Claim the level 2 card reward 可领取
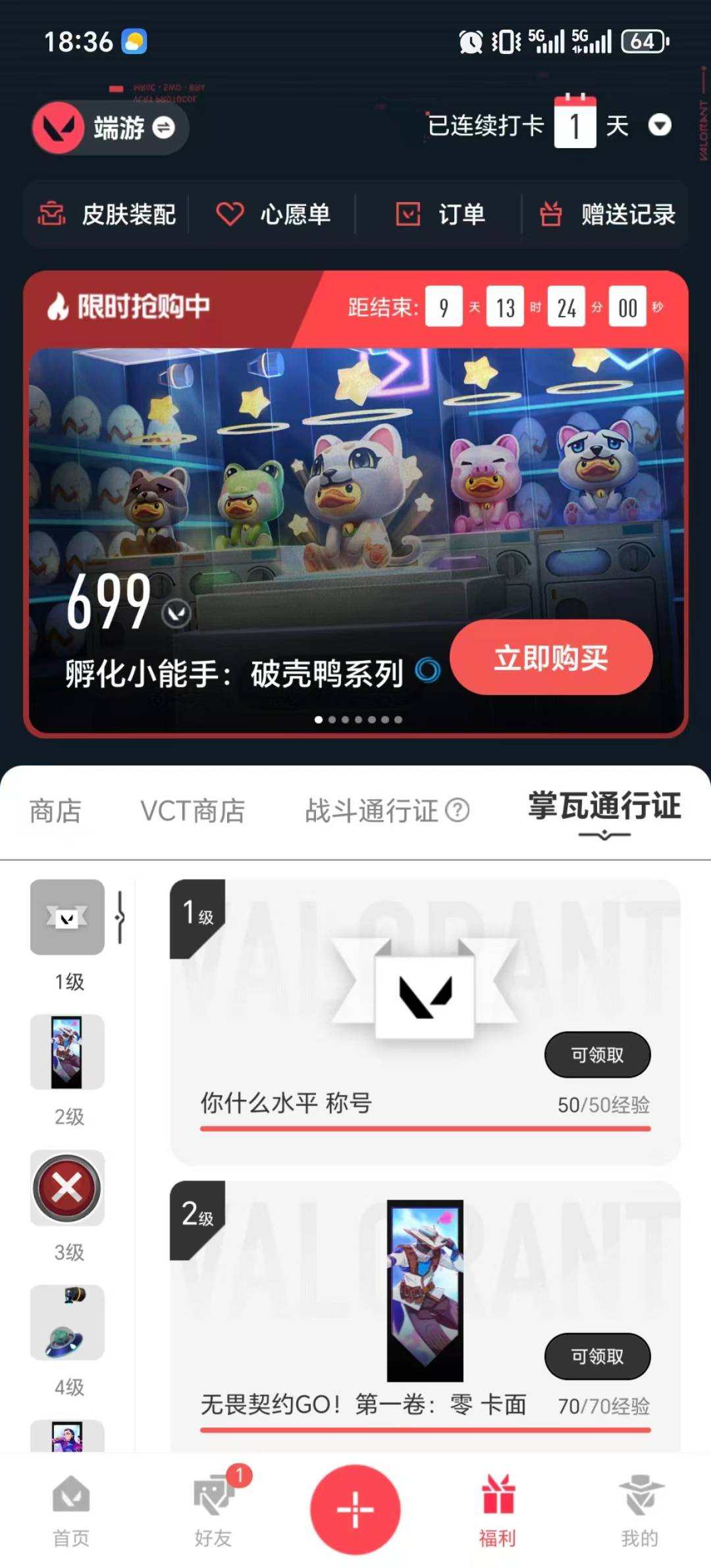 coord(597,1356)
